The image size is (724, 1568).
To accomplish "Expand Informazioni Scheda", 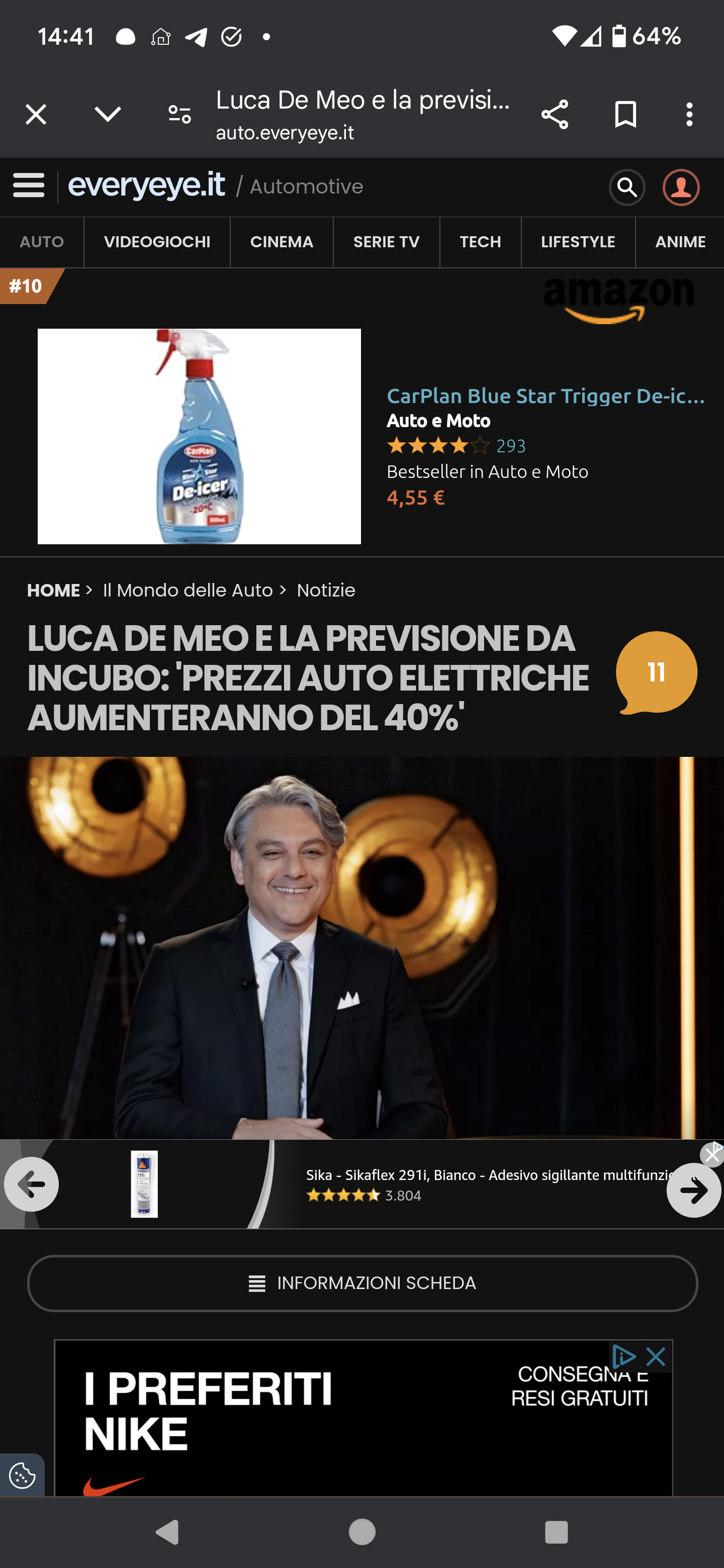I will 363,1283.
